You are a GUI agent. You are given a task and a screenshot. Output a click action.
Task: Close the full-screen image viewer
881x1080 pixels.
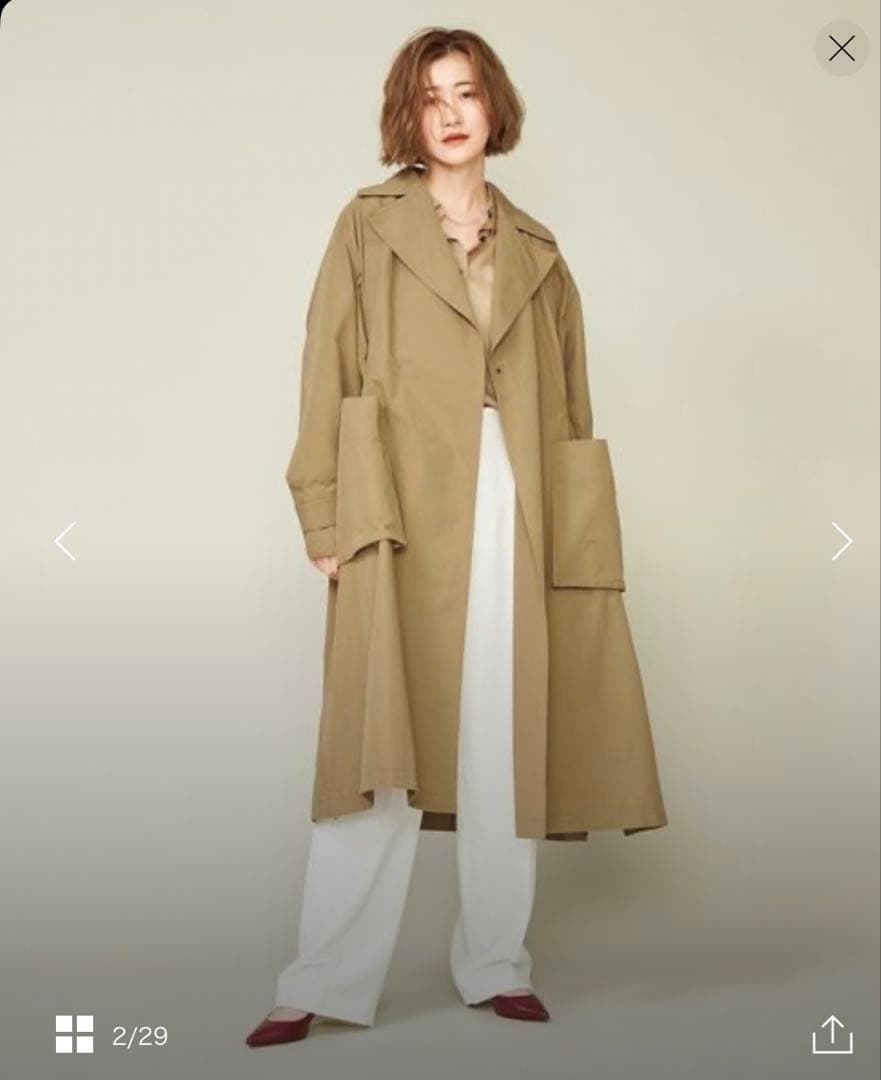(841, 48)
